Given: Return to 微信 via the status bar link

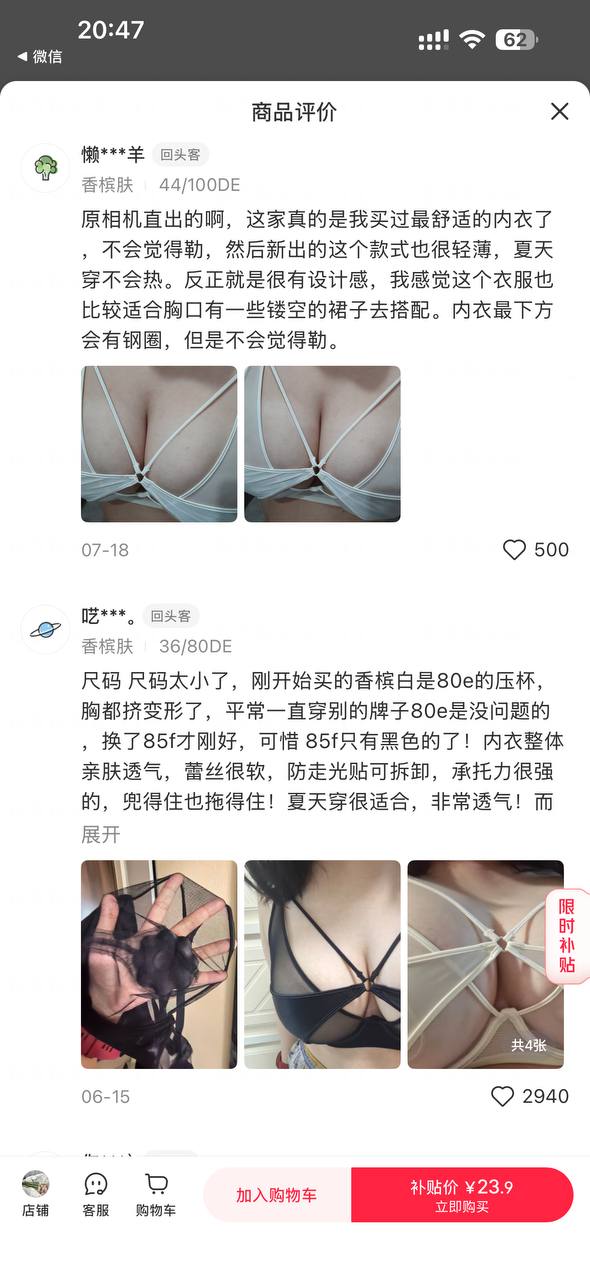Looking at the screenshot, I should [x=40, y=57].
